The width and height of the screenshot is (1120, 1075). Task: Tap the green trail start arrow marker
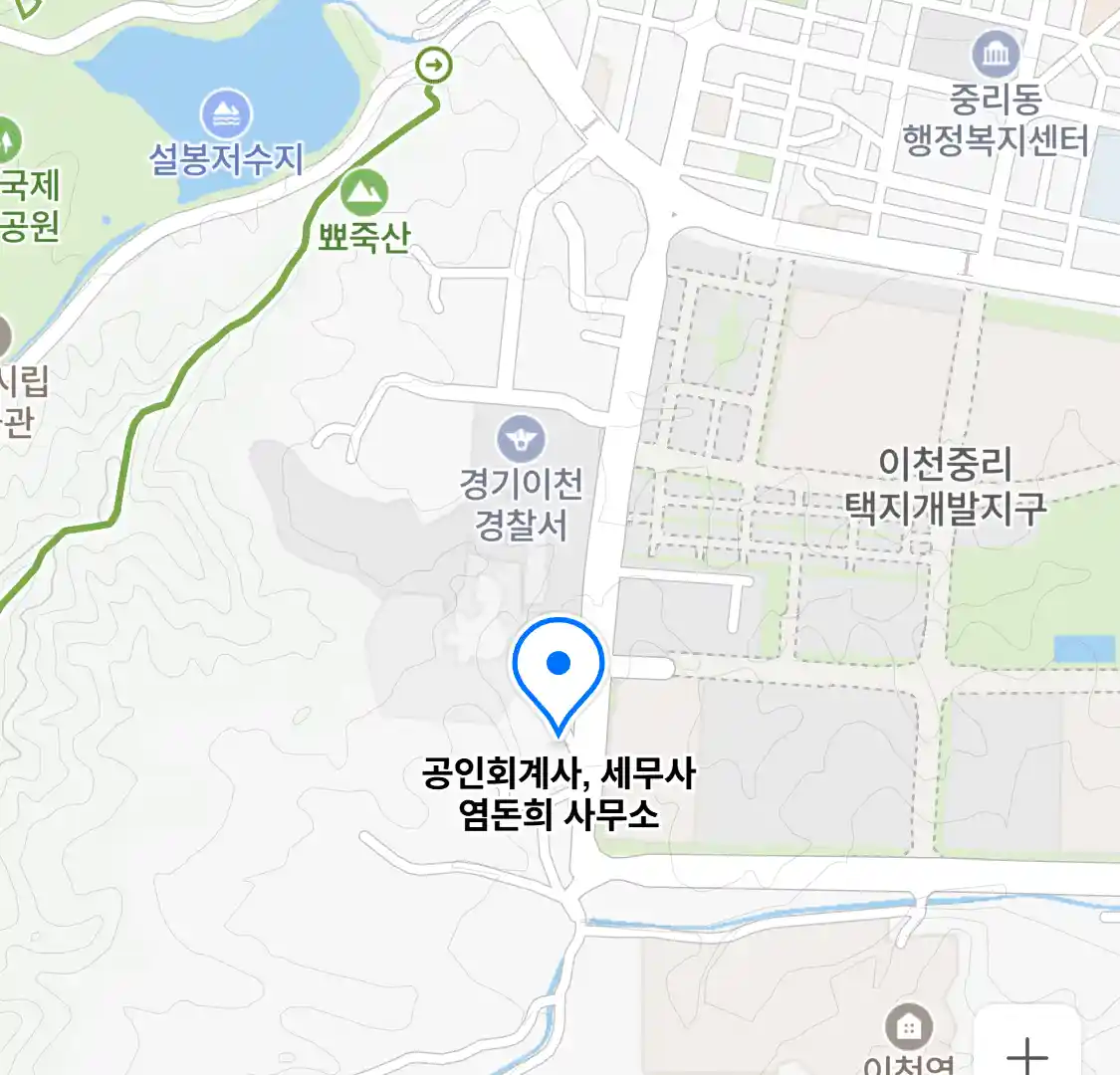[434, 68]
